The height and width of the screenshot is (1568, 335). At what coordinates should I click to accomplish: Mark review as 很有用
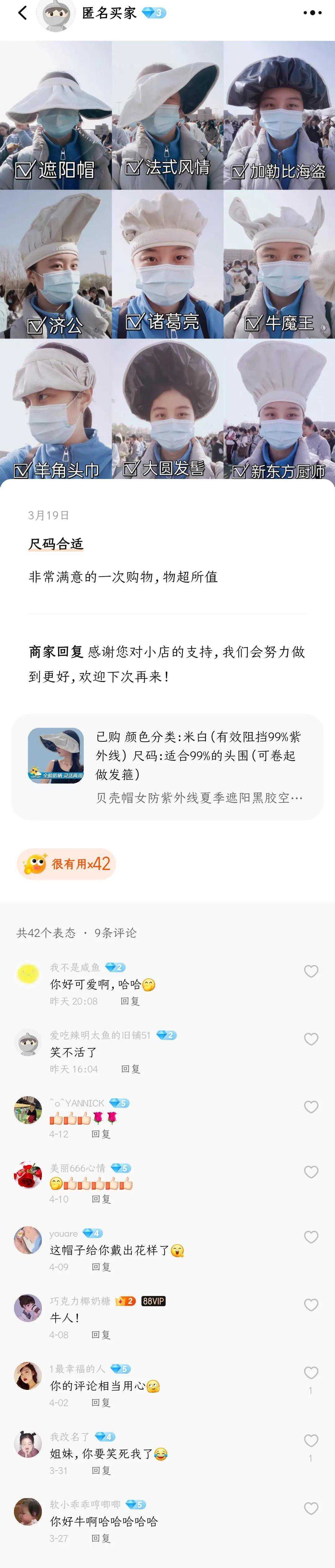[x=66, y=863]
